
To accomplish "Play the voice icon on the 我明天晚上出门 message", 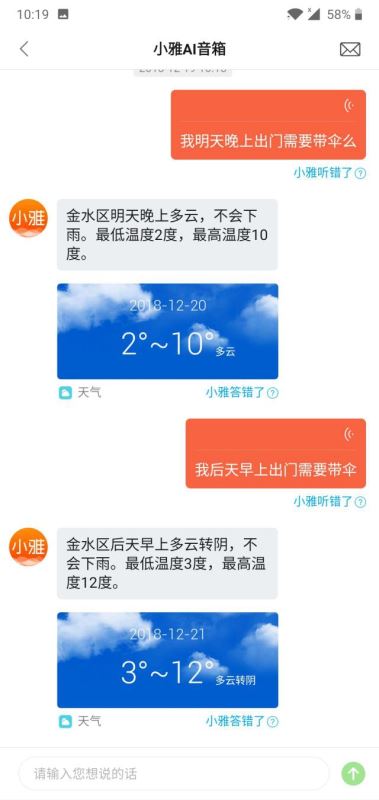I will [x=349, y=106].
